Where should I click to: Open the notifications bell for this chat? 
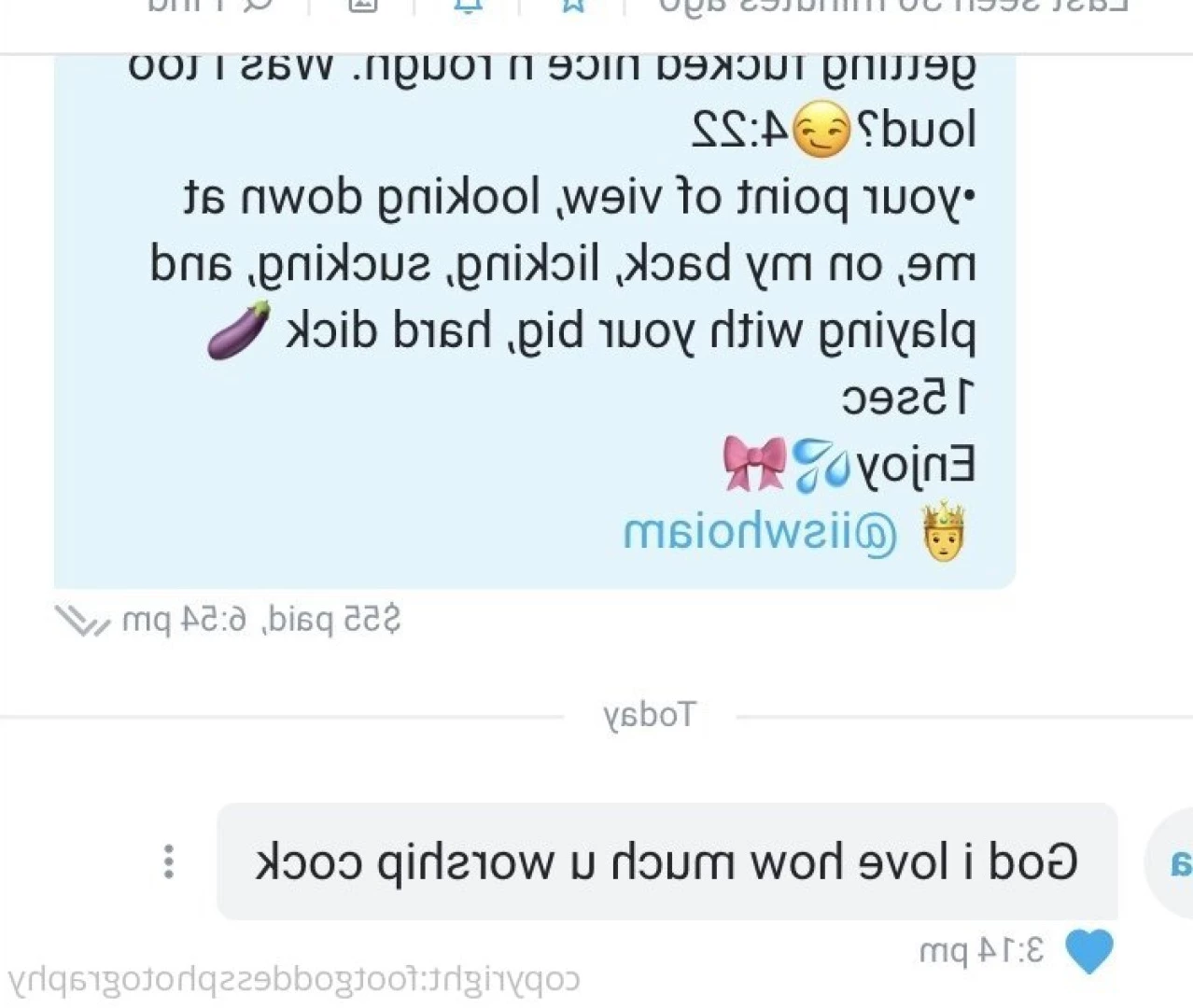click(x=467, y=6)
